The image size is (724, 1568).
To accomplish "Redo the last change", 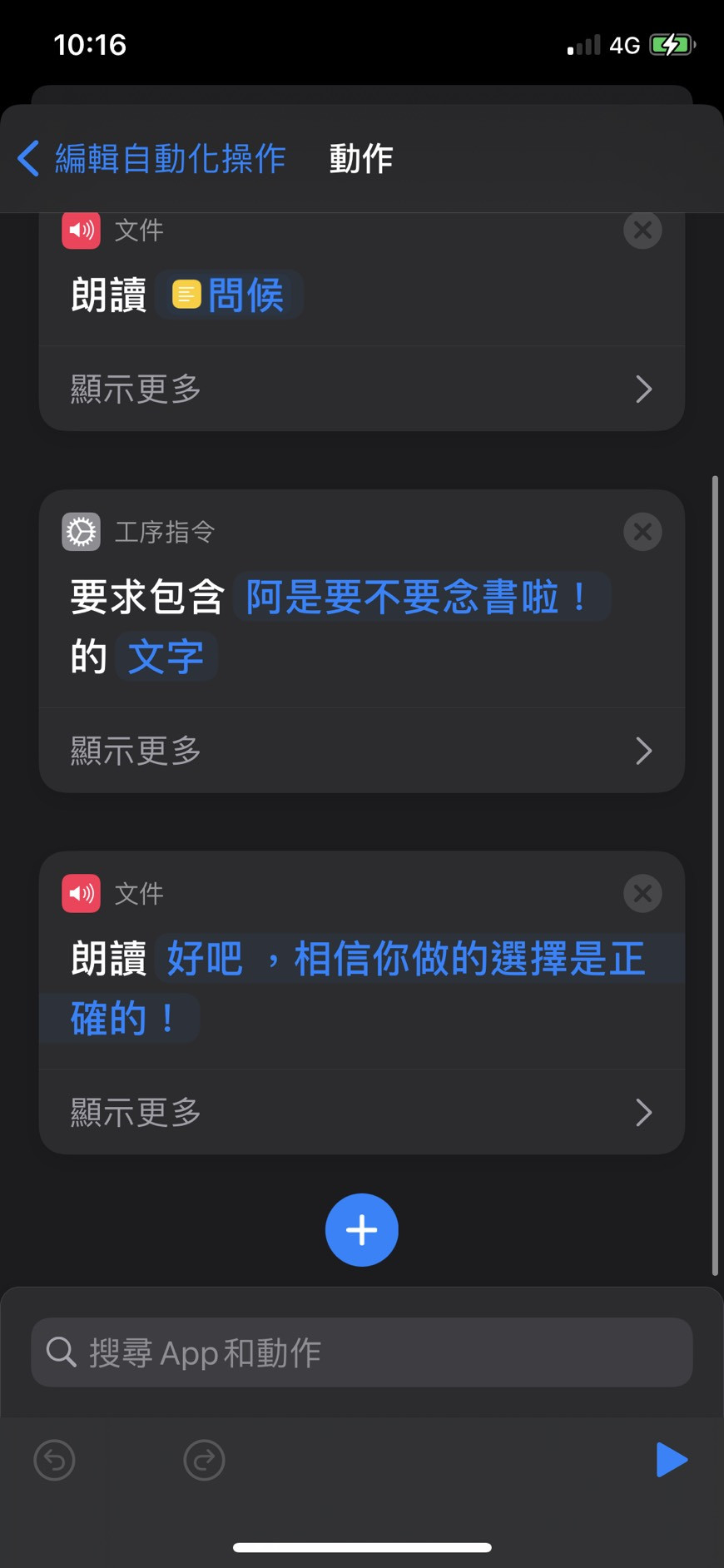I will pos(204,1460).
